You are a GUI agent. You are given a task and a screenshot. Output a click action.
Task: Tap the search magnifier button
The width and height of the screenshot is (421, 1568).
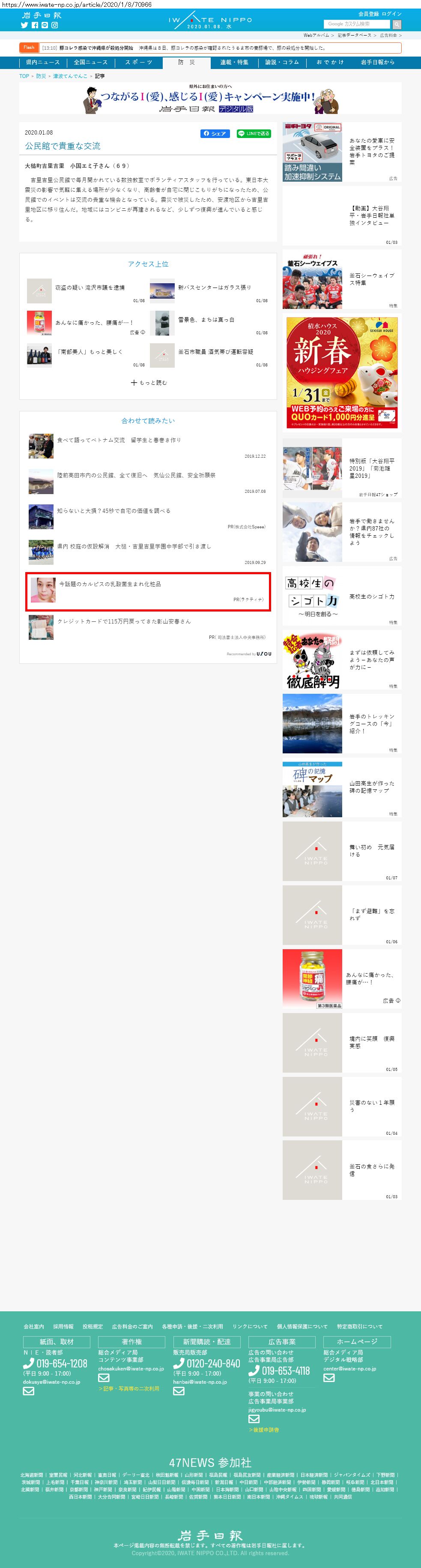[397, 24]
